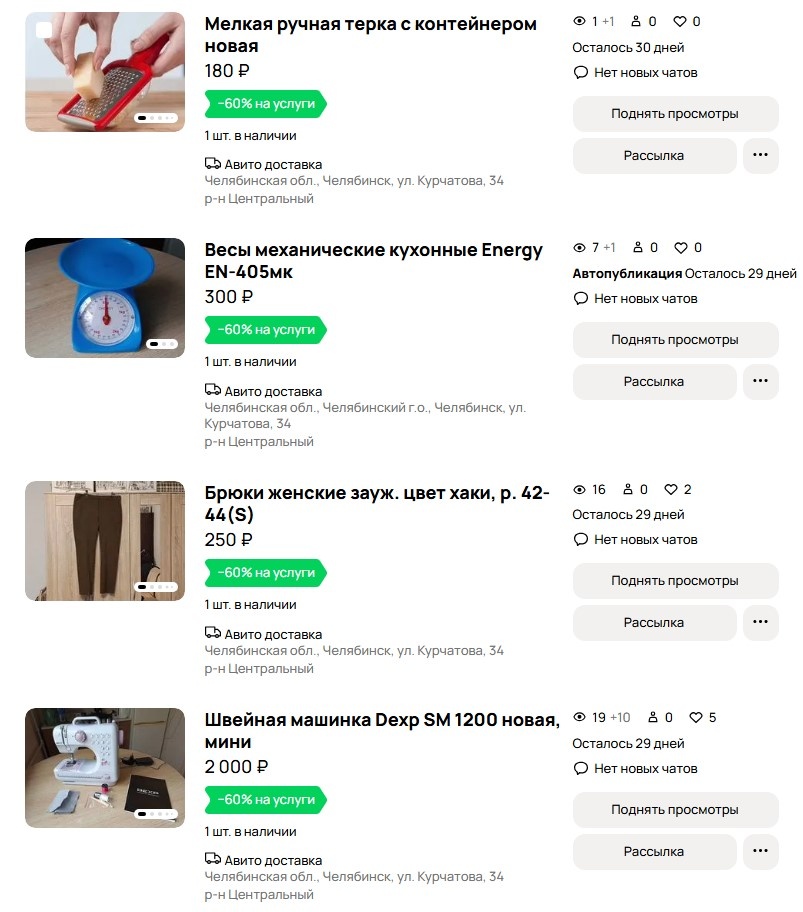This screenshot has height=912, width=803.
Task: Click the eye icon next to 19 views
Action: click(x=579, y=717)
